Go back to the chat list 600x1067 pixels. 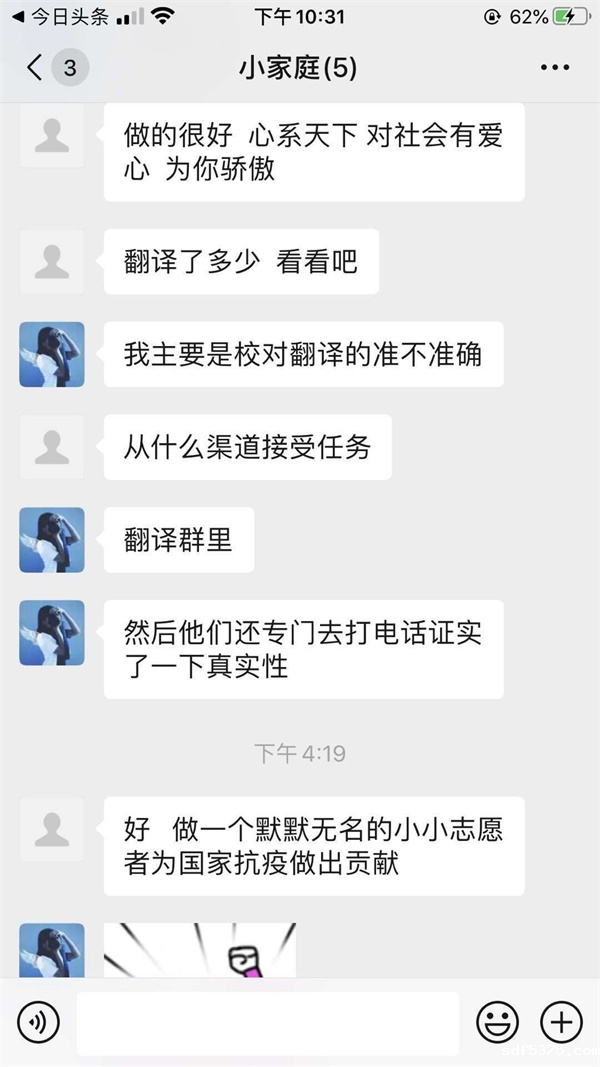(36, 68)
